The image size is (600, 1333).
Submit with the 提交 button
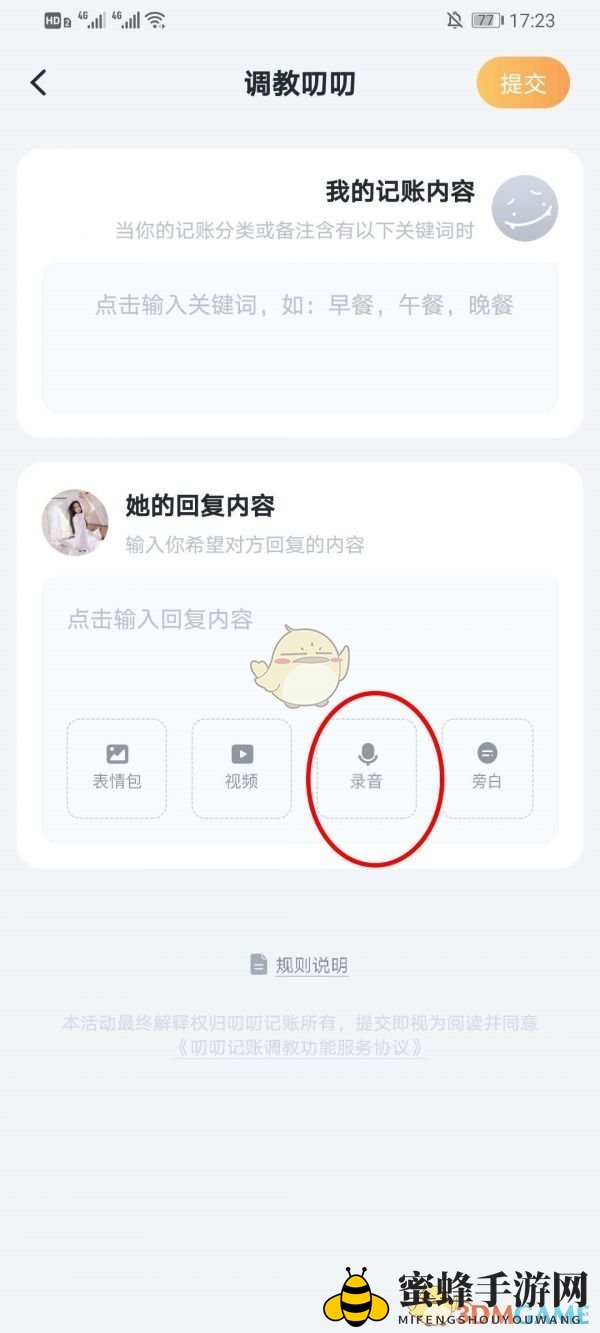coord(523,83)
